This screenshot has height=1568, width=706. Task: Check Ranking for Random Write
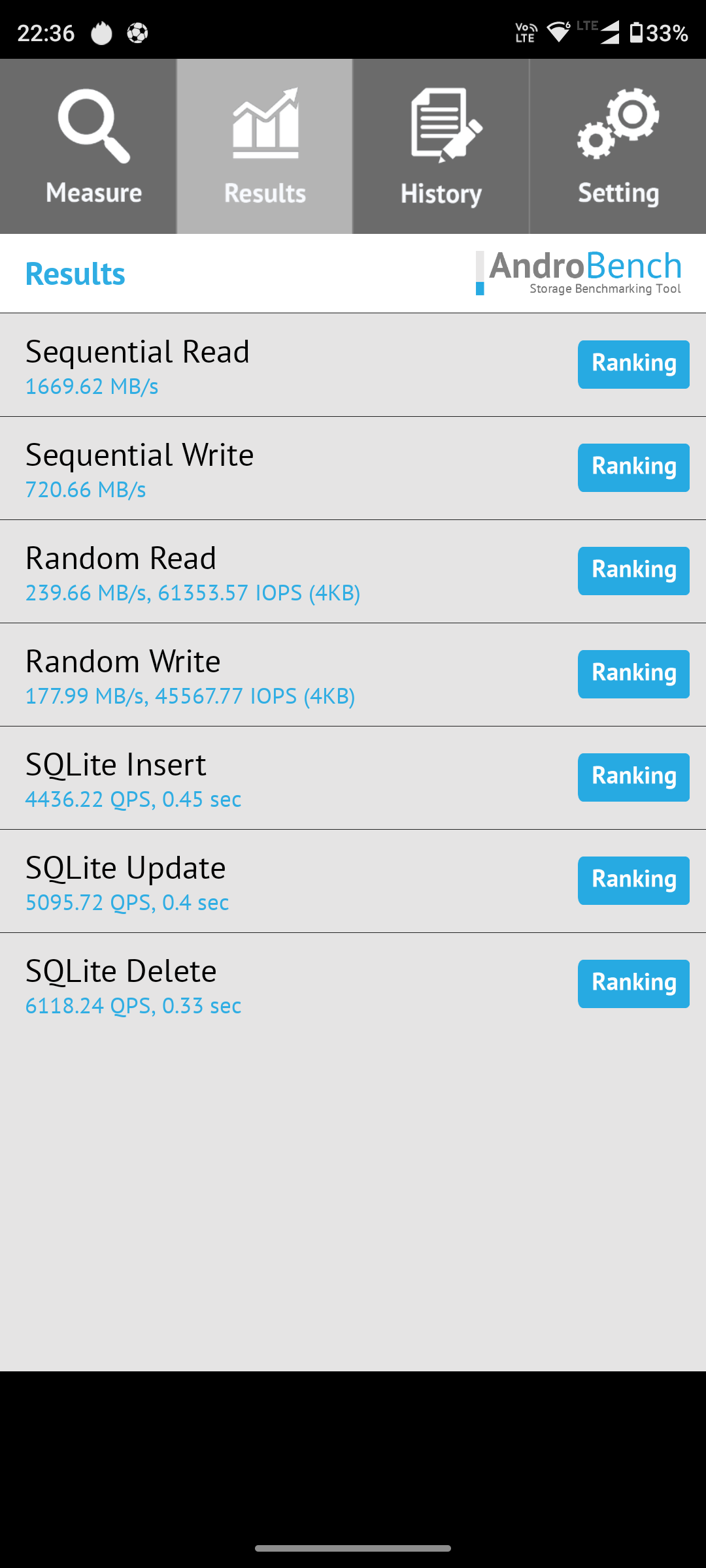[x=633, y=674]
